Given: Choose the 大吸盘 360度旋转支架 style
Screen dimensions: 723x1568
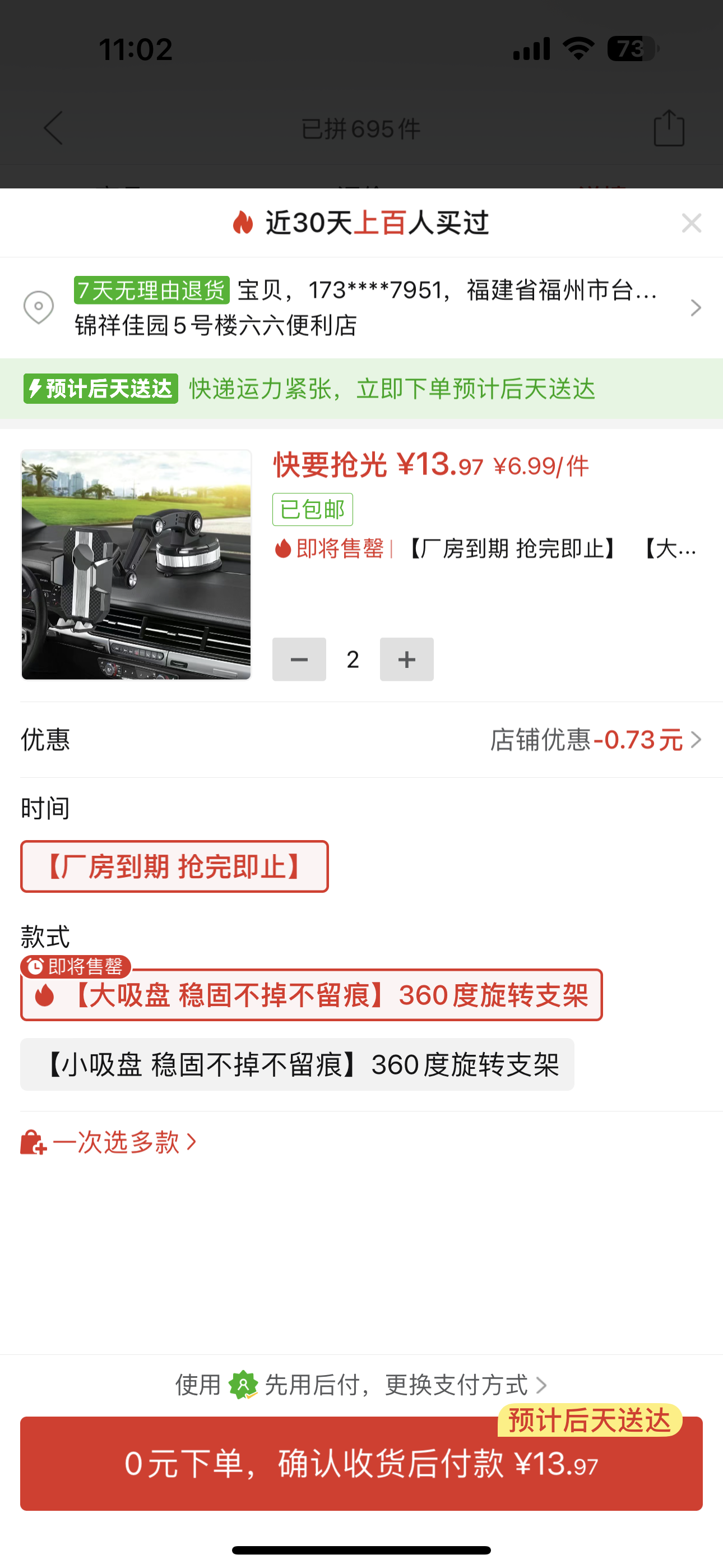Looking at the screenshot, I should (312, 995).
